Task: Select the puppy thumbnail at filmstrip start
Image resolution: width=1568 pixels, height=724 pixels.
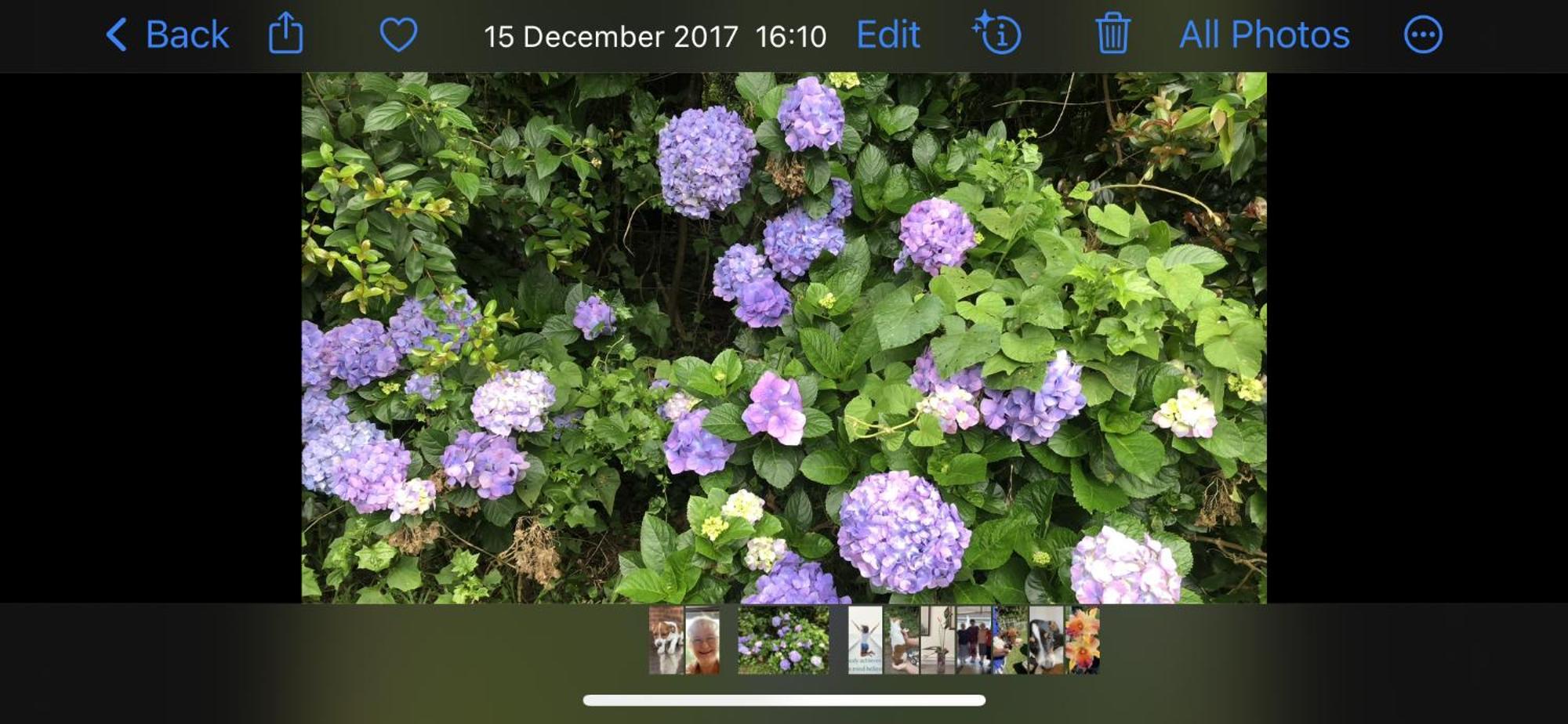Action: [x=666, y=640]
